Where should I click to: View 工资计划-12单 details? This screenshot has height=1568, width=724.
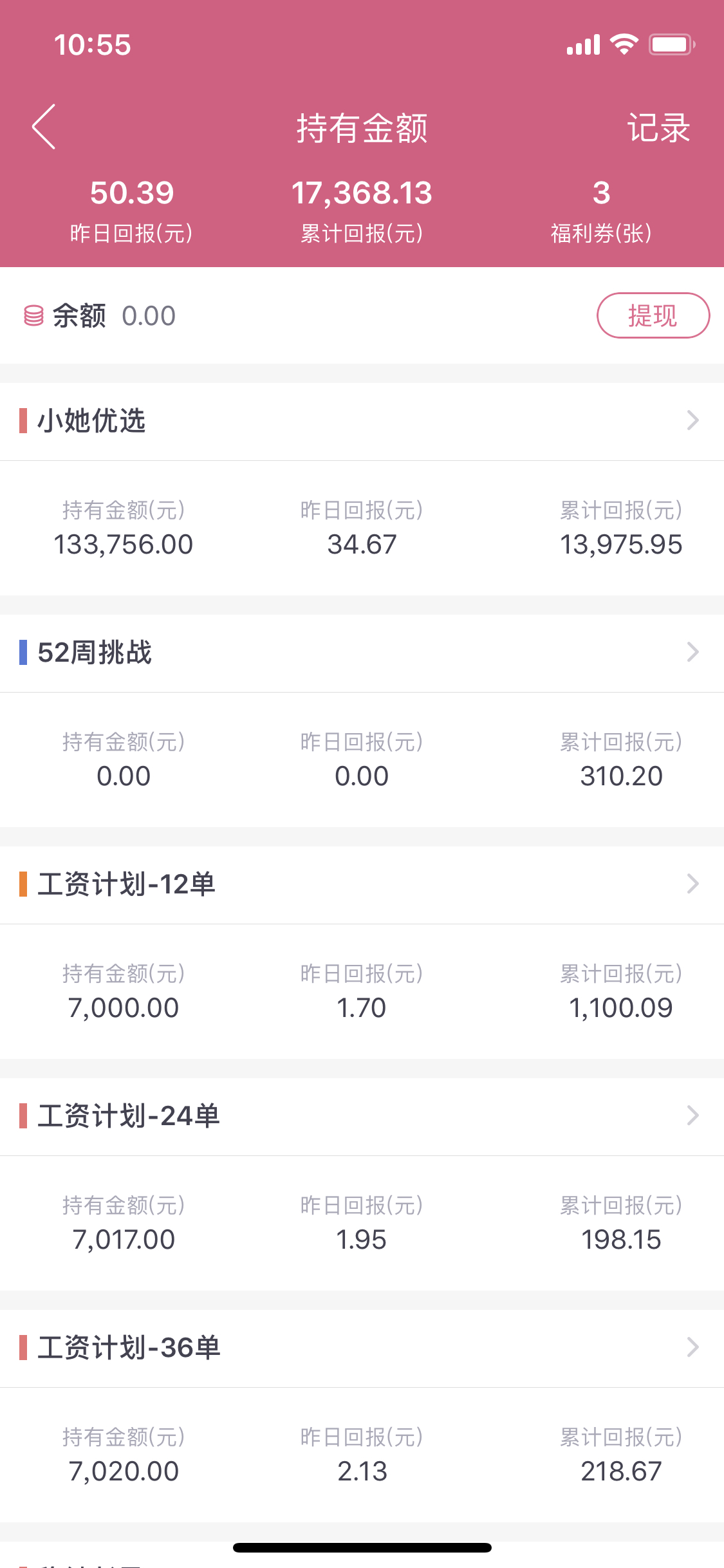click(x=362, y=884)
